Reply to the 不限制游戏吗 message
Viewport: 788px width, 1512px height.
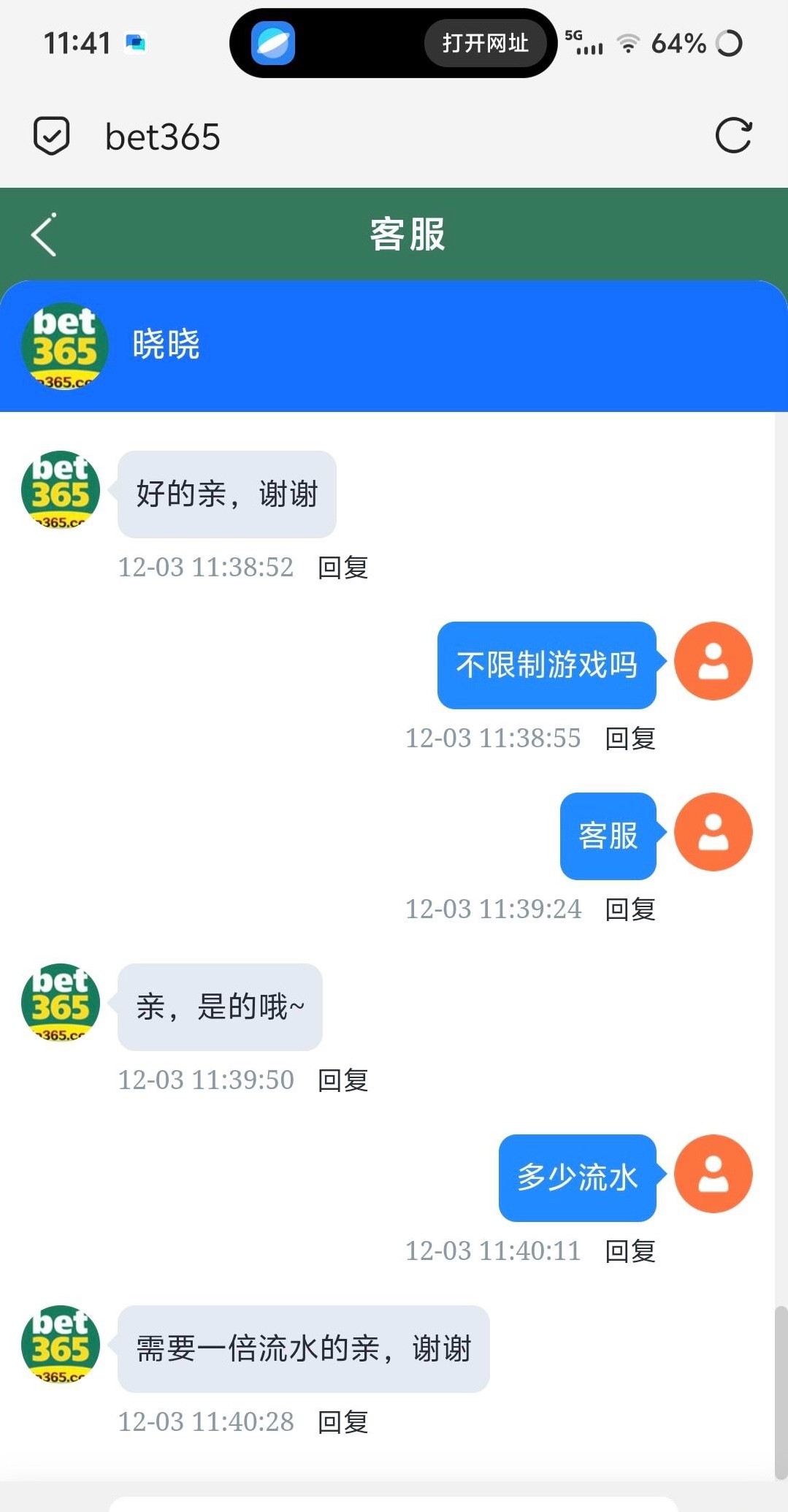630,738
